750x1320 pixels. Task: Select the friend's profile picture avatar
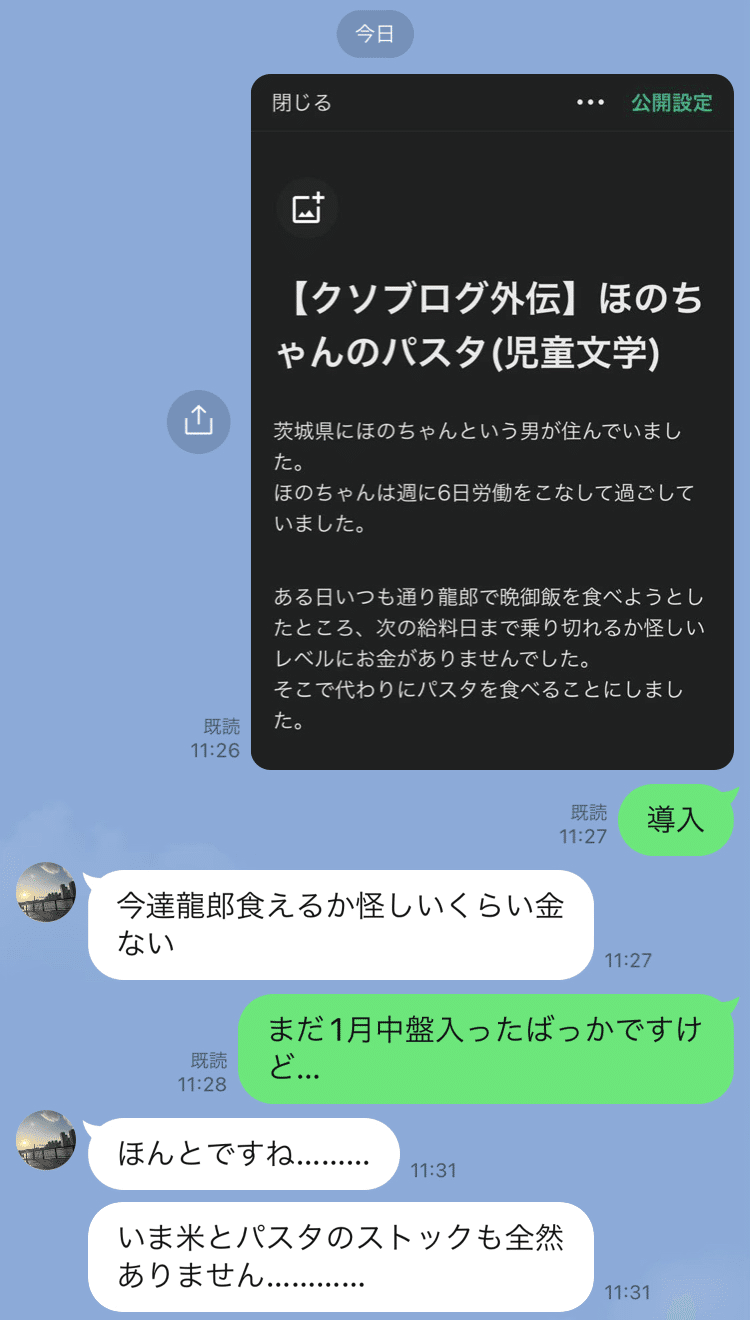click(44, 894)
